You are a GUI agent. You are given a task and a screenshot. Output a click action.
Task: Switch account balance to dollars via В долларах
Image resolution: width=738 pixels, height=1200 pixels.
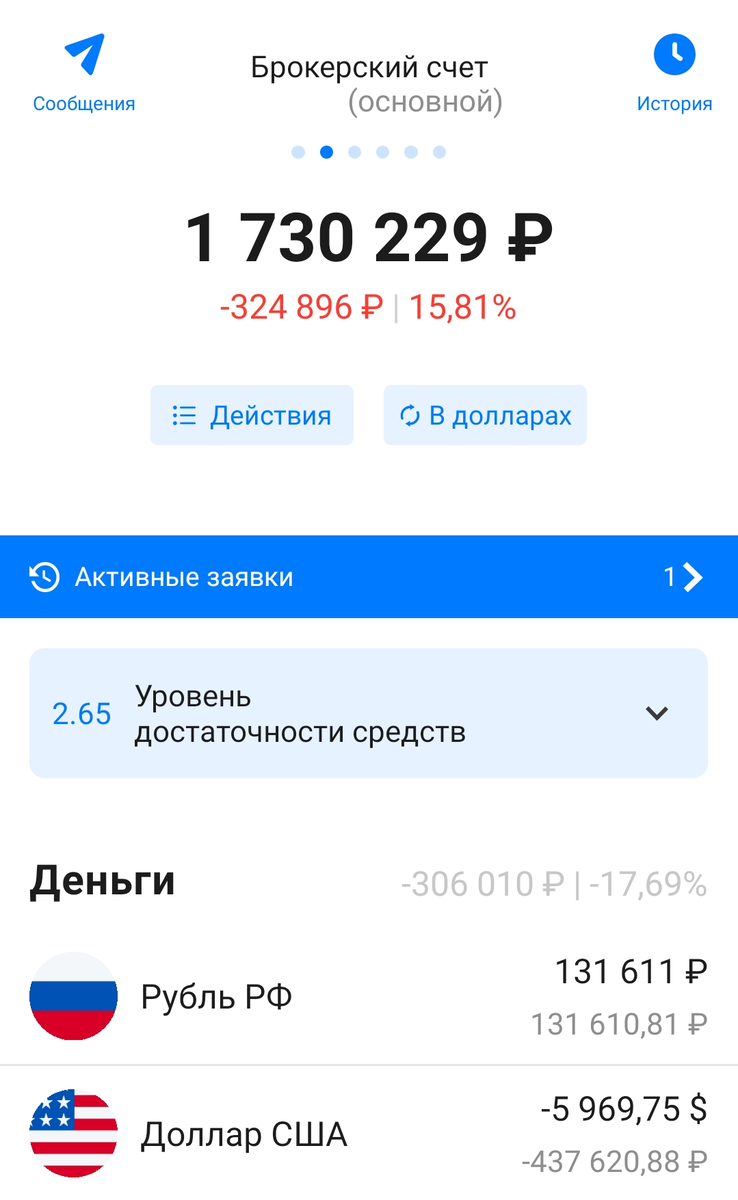[485, 415]
